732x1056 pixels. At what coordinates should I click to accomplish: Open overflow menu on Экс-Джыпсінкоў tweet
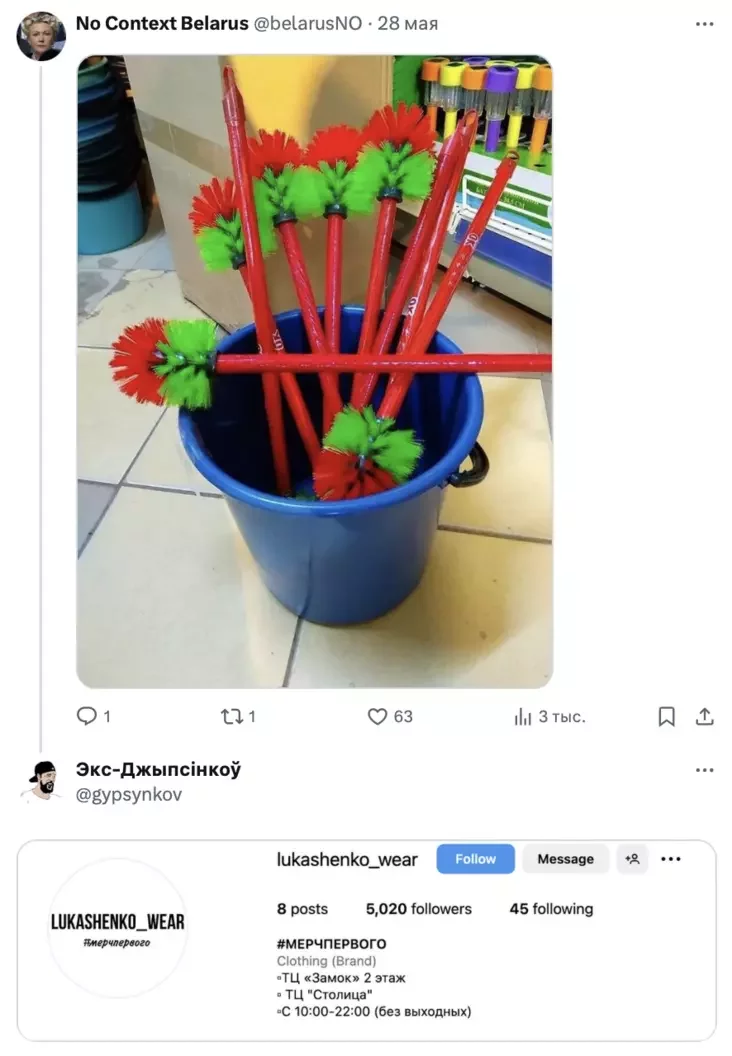pos(705,770)
